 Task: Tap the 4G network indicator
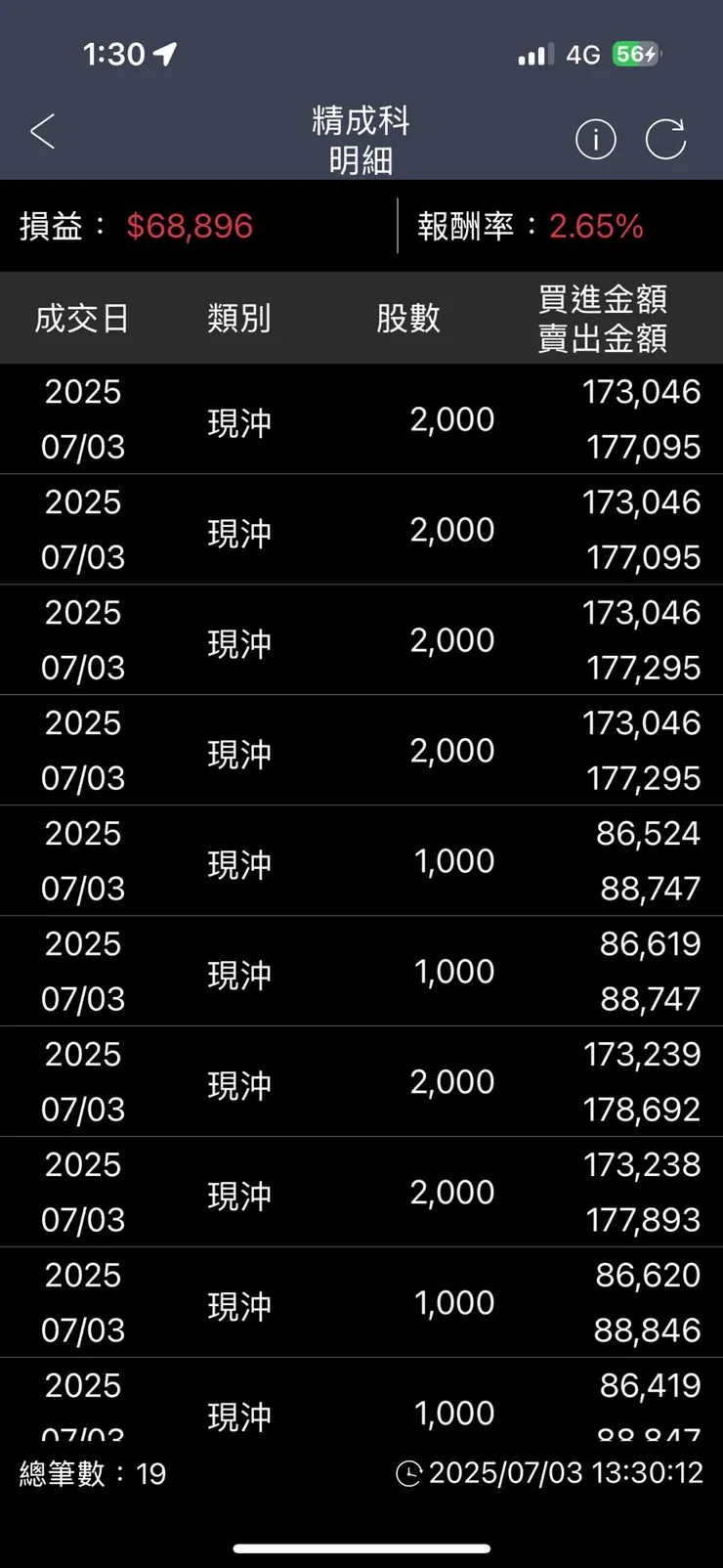pos(583,55)
